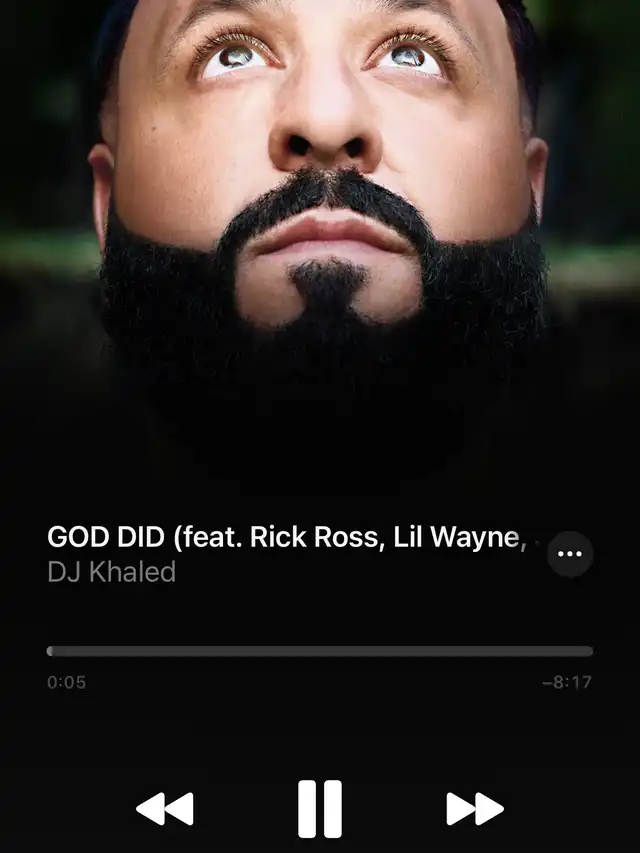Image resolution: width=640 pixels, height=853 pixels.
Task: Skip to the next track
Action: pos(475,809)
